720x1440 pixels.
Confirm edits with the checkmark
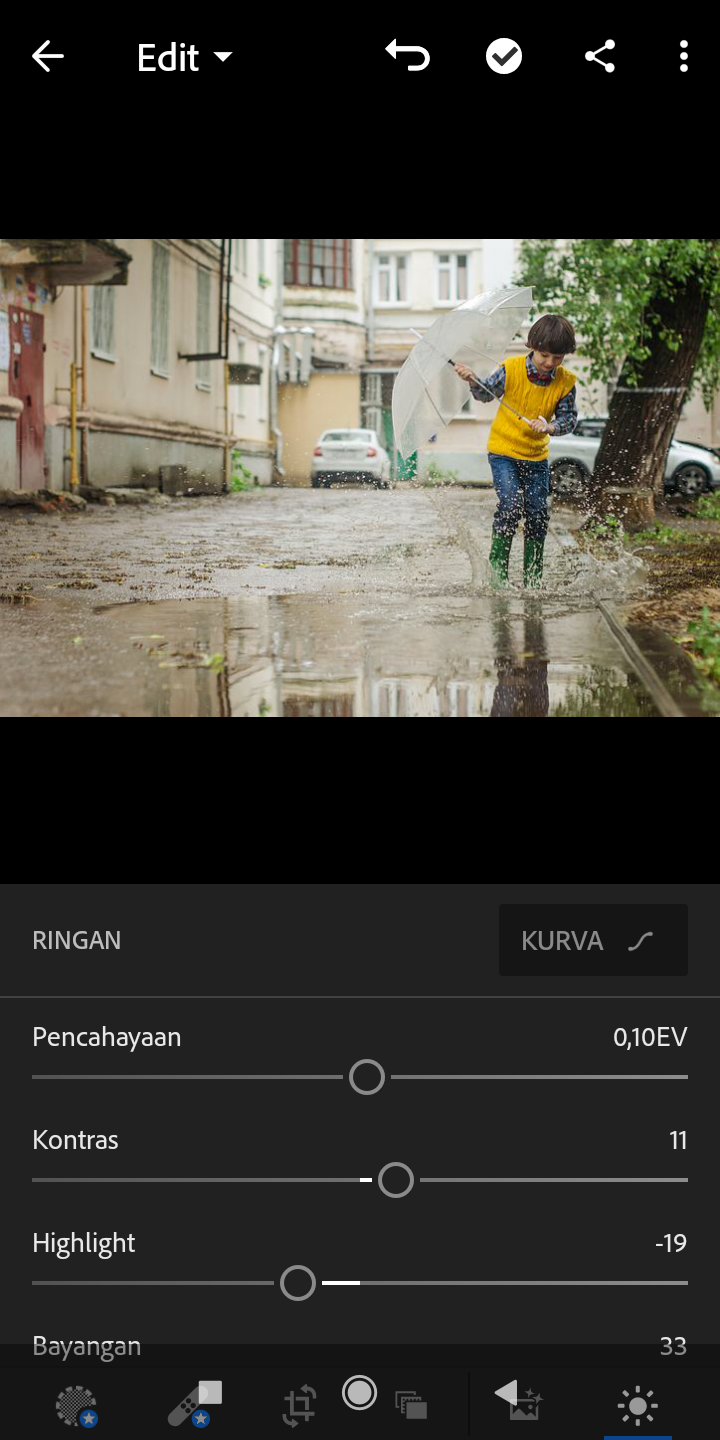coord(504,57)
